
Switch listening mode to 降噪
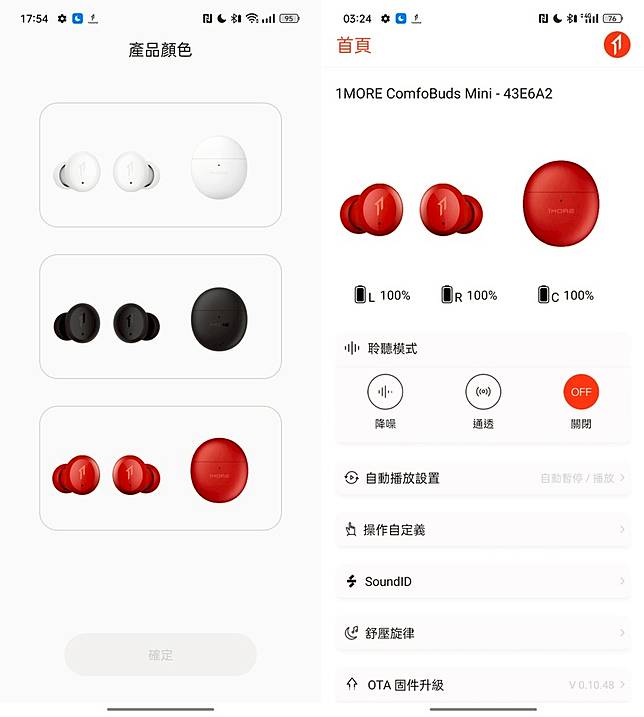click(385, 392)
